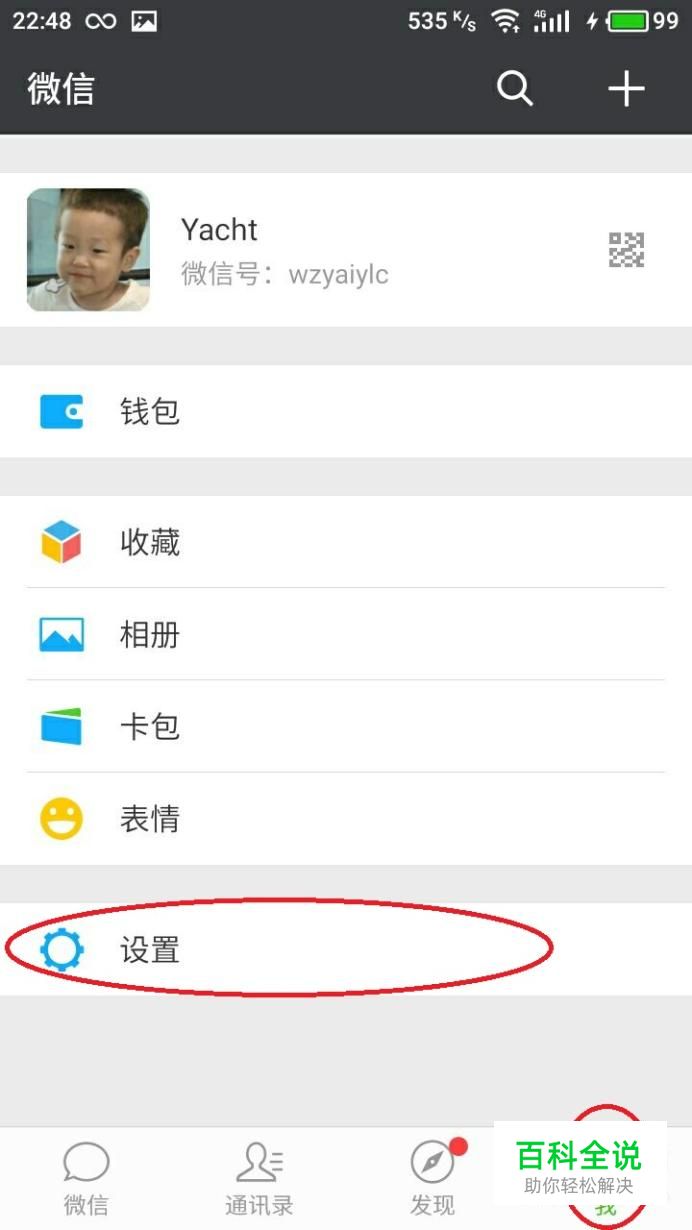Image resolution: width=692 pixels, height=1230 pixels.
Task: Open Yacht's profile row
Action: tap(346, 250)
